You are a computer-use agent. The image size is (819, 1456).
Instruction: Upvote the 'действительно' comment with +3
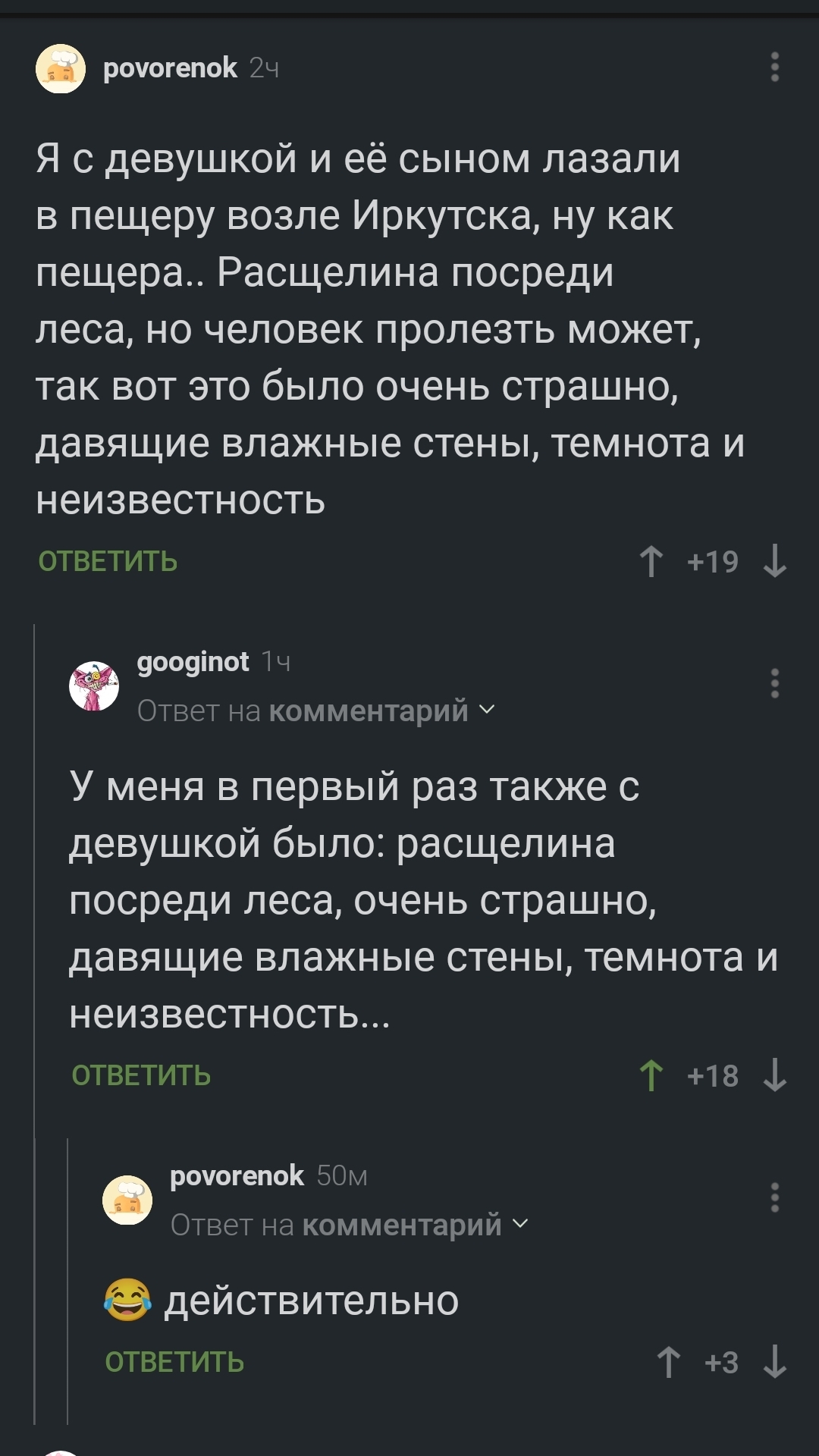click(x=668, y=1363)
